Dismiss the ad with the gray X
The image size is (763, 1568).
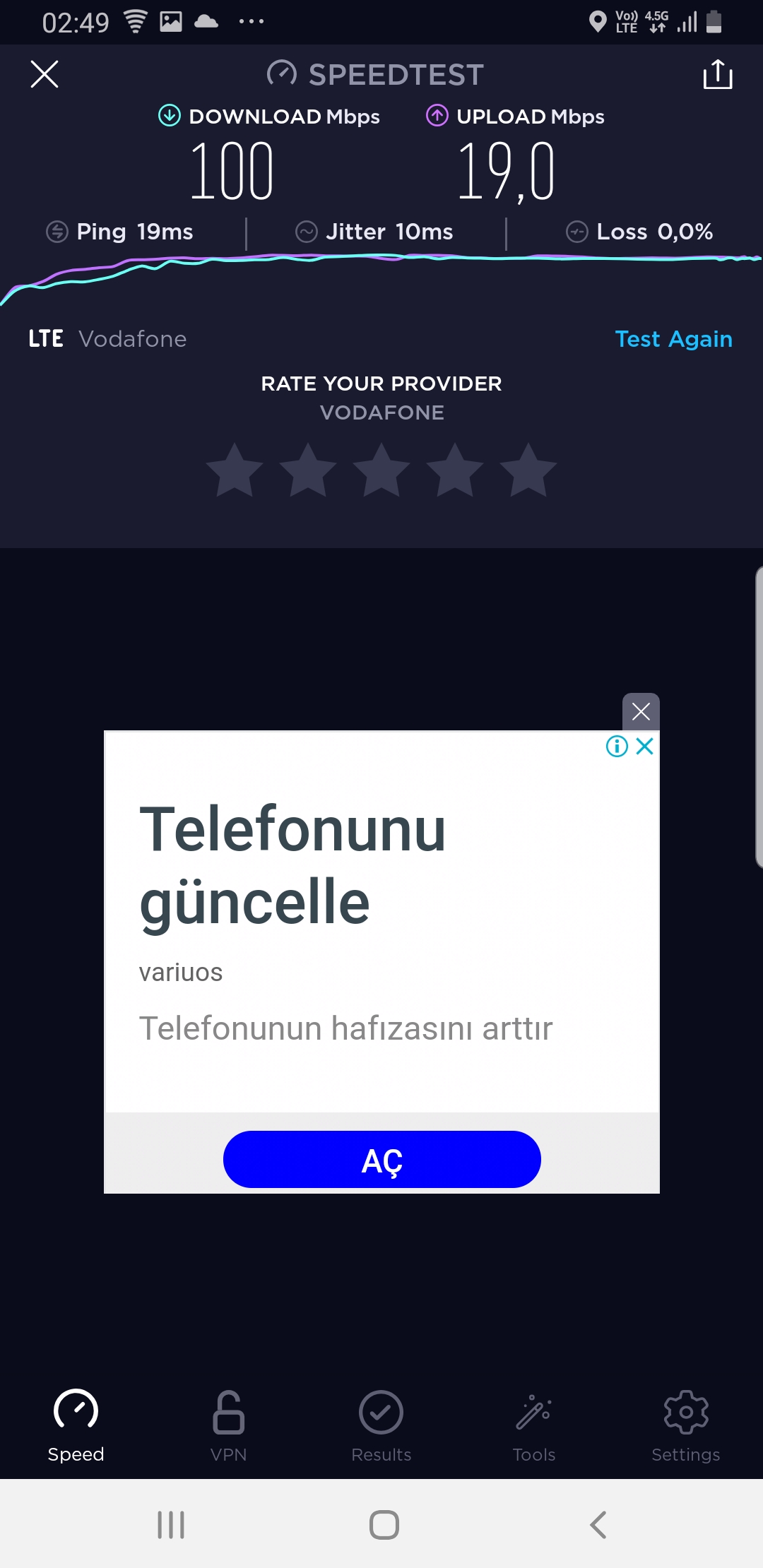click(x=641, y=711)
